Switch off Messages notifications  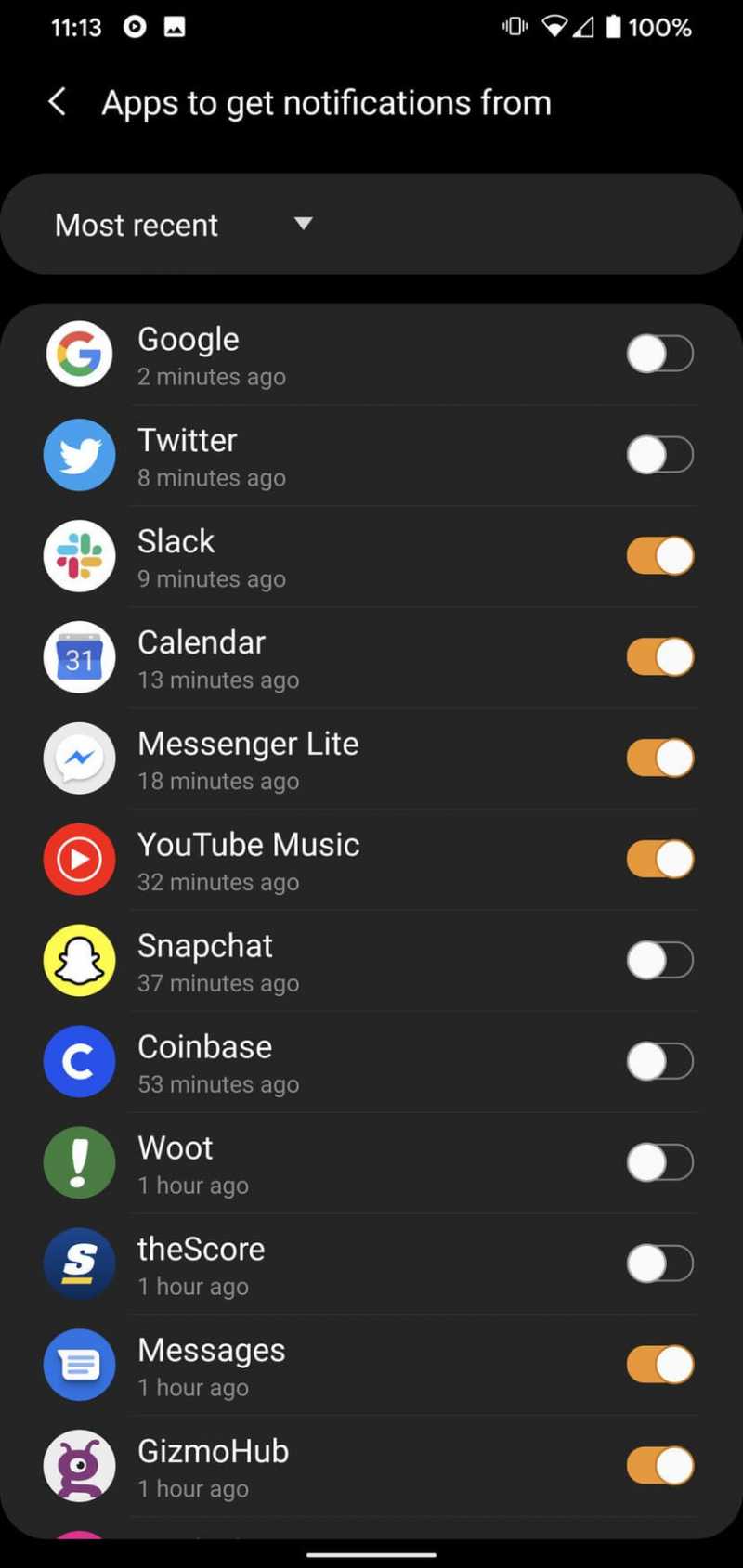[659, 1365]
